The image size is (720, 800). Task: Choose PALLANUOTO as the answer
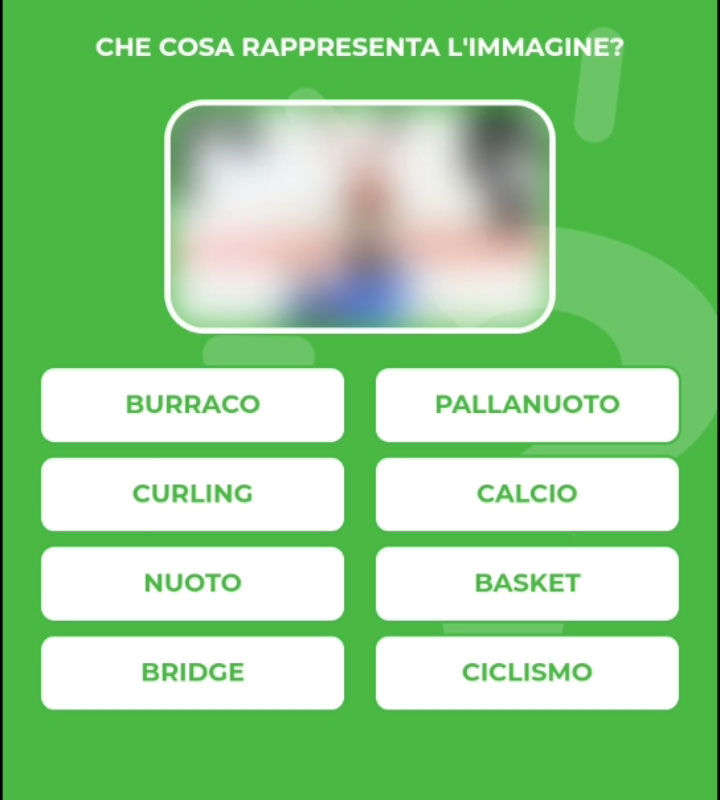coord(527,404)
